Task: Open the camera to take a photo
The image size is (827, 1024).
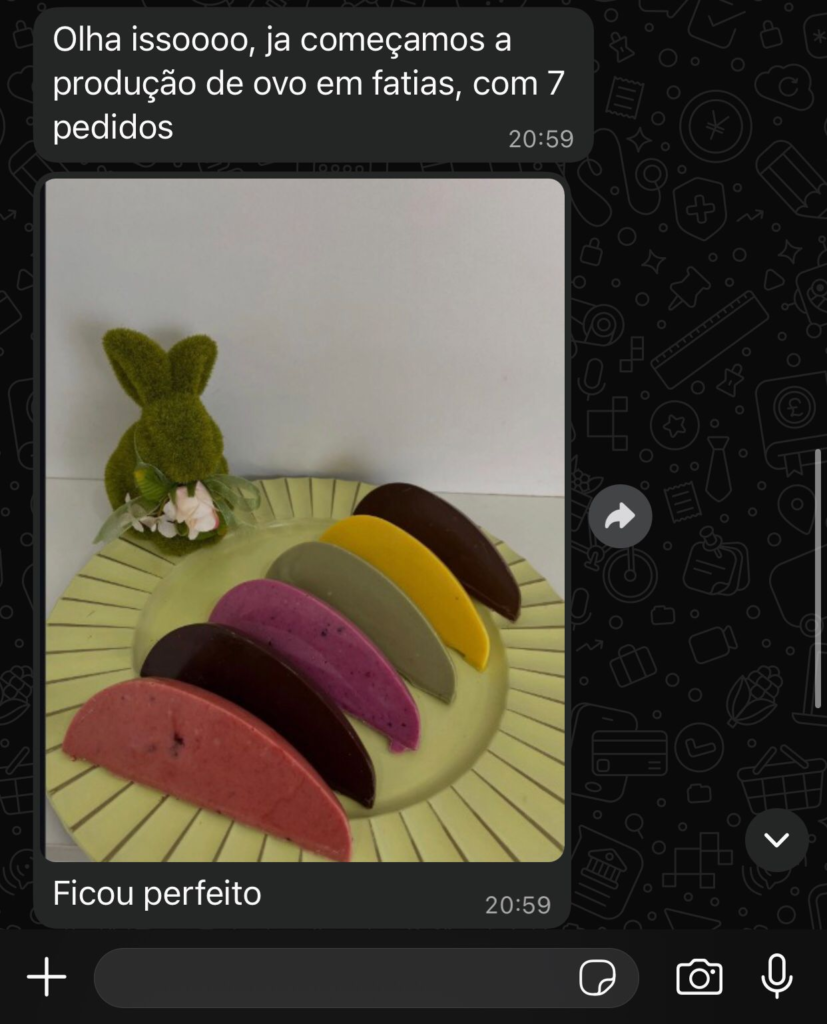Action: point(699,977)
